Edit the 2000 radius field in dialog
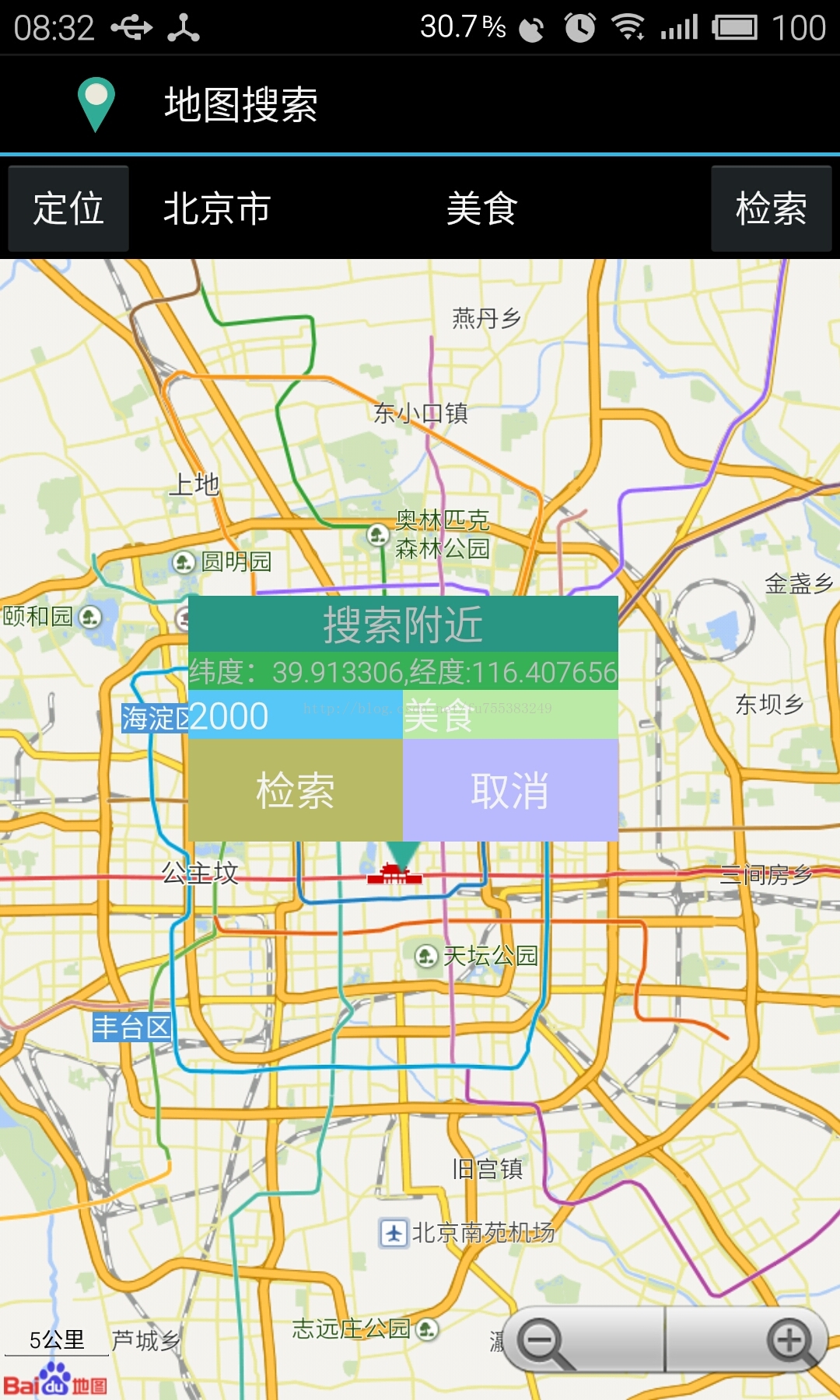Image resolution: width=840 pixels, height=1400 pixels. [x=296, y=715]
